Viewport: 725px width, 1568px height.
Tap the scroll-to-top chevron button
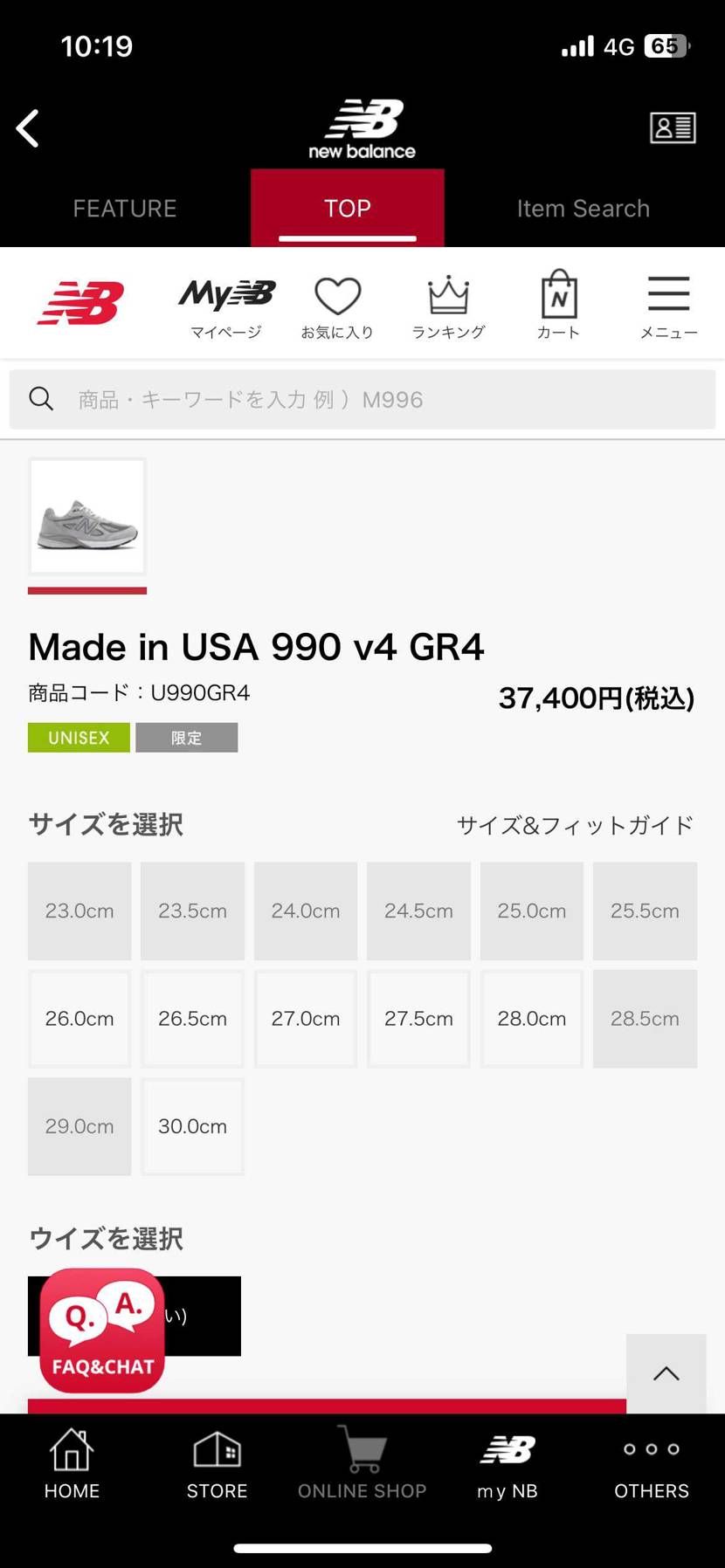666,1374
